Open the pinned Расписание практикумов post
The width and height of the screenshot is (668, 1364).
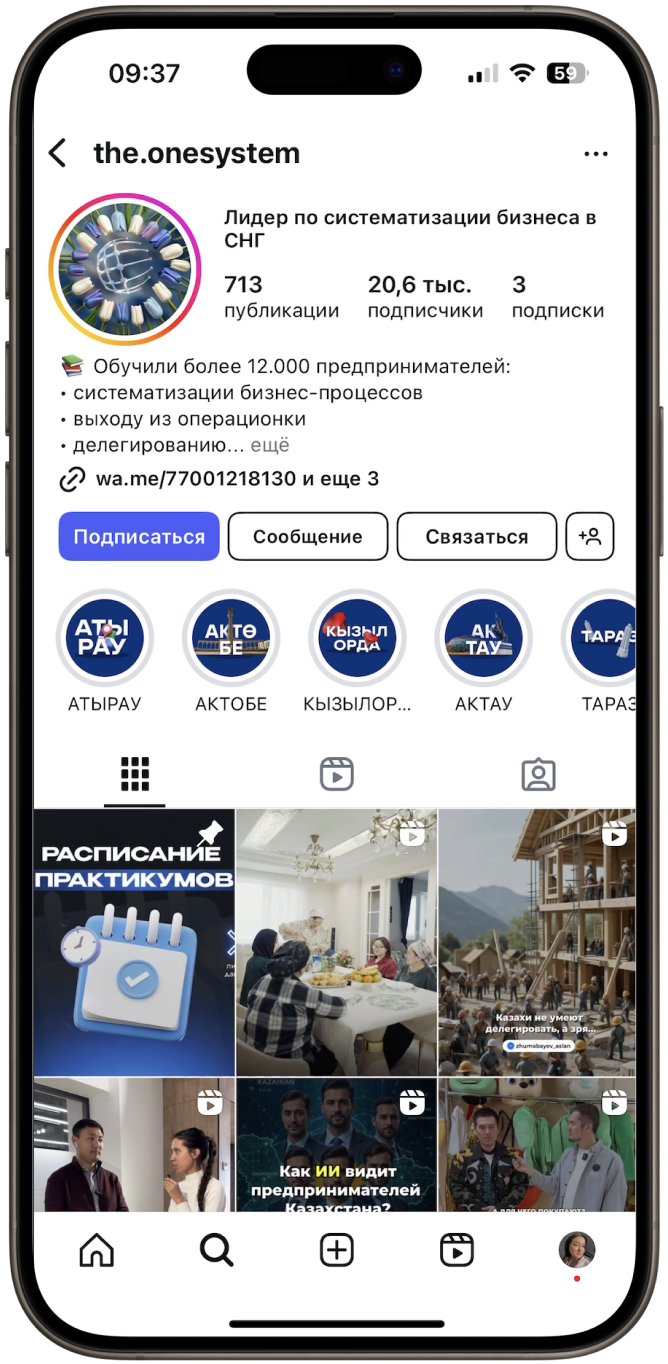134,942
